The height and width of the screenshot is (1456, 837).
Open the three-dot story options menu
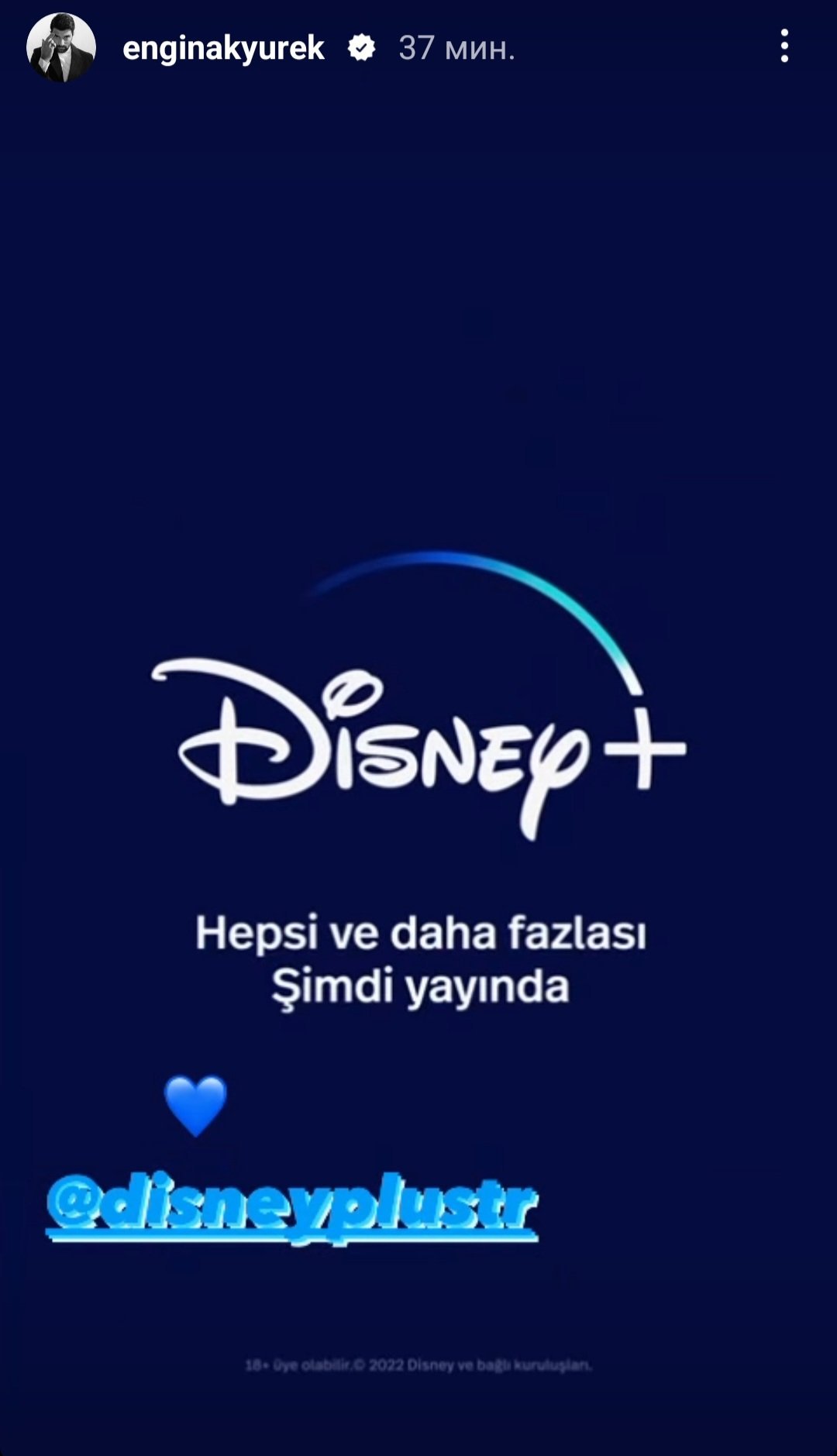[x=784, y=46]
